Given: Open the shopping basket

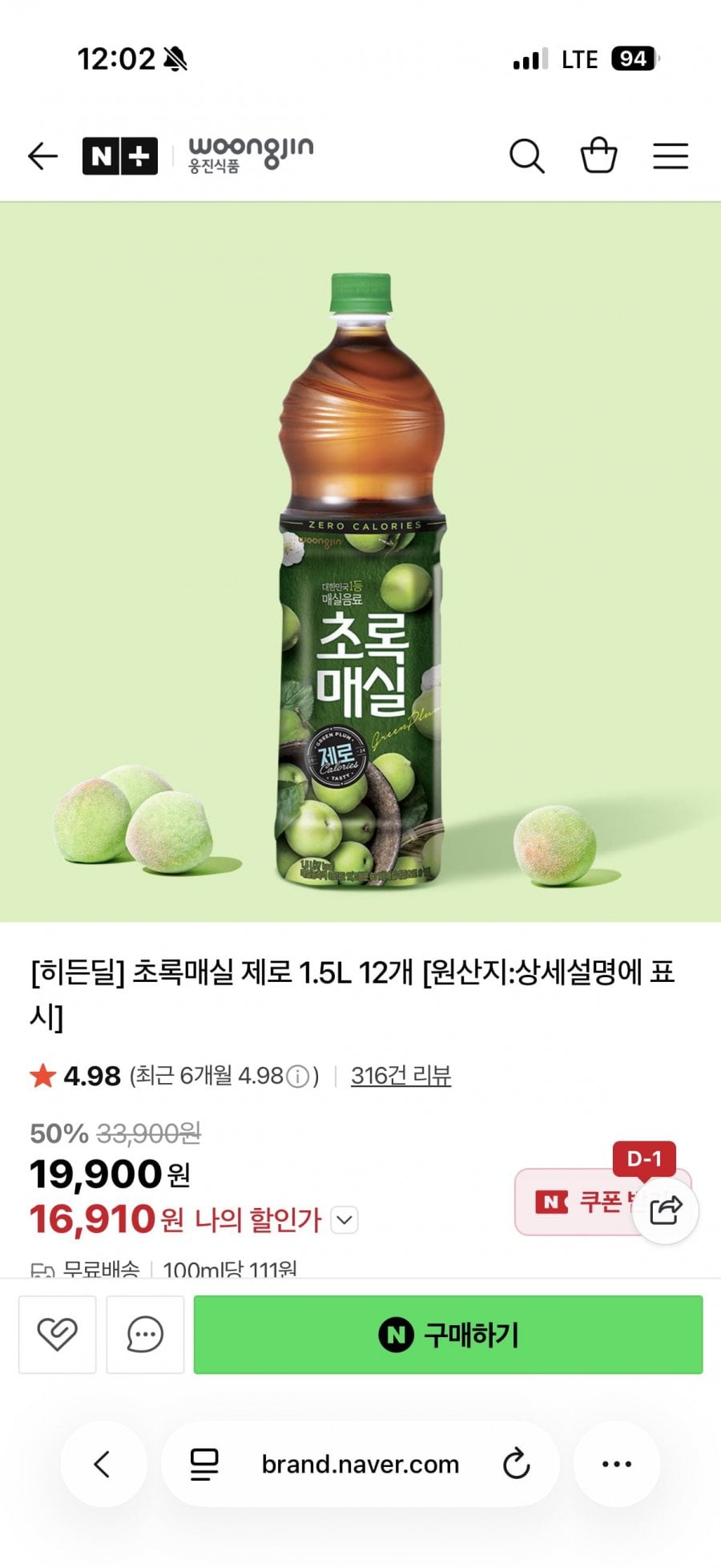Looking at the screenshot, I should (x=598, y=156).
